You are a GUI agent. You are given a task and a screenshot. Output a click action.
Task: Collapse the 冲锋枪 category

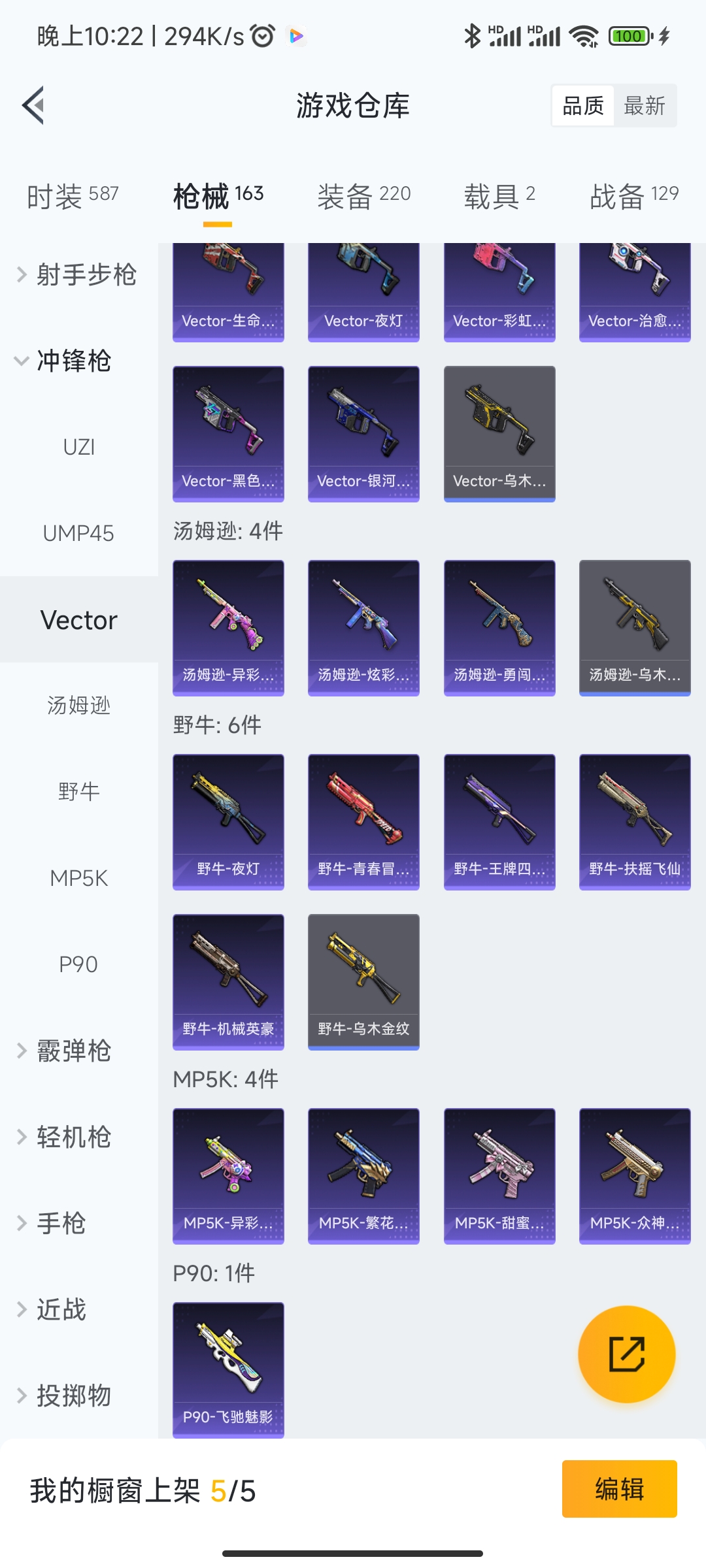click(65, 361)
